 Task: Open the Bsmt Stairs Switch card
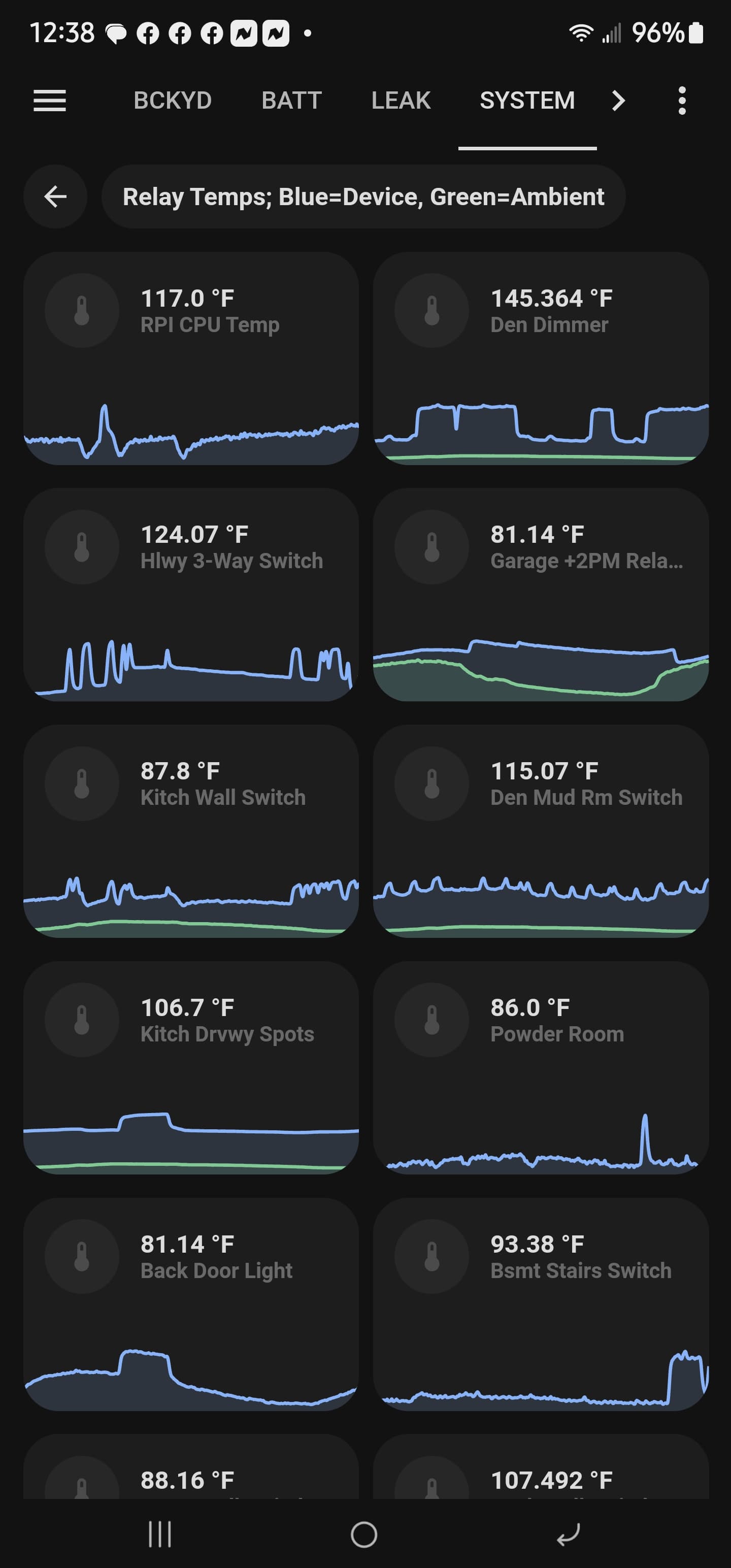[x=541, y=1304]
